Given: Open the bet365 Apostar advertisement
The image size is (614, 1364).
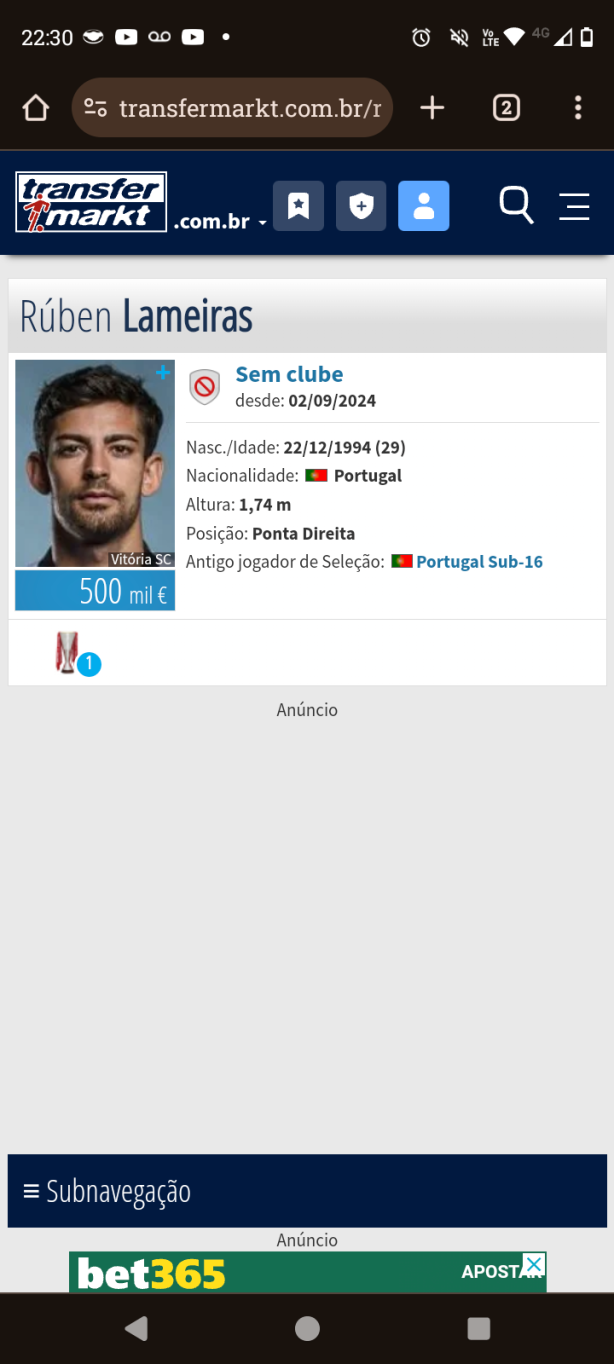Looking at the screenshot, I should (307, 1272).
